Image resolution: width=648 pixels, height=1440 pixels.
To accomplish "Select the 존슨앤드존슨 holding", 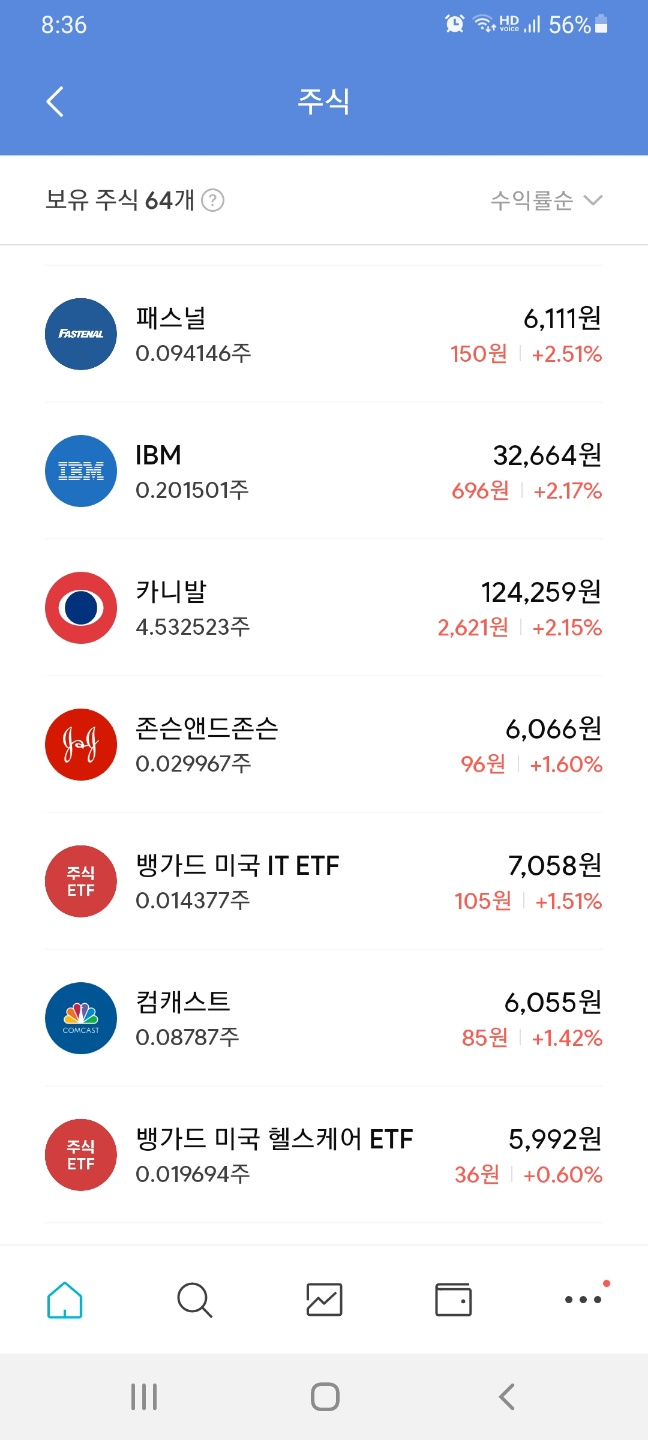I will pyautogui.click(x=324, y=745).
